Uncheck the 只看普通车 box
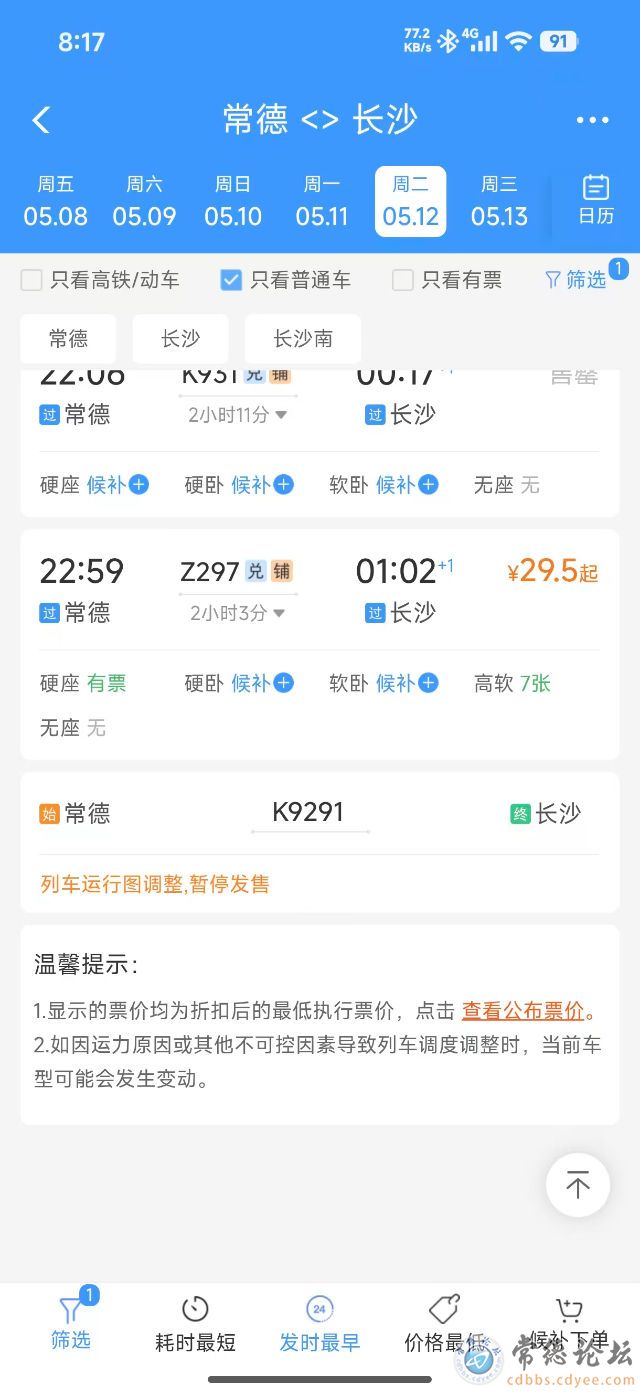The width and height of the screenshot is (640, 1393). [x=231, y=280]
